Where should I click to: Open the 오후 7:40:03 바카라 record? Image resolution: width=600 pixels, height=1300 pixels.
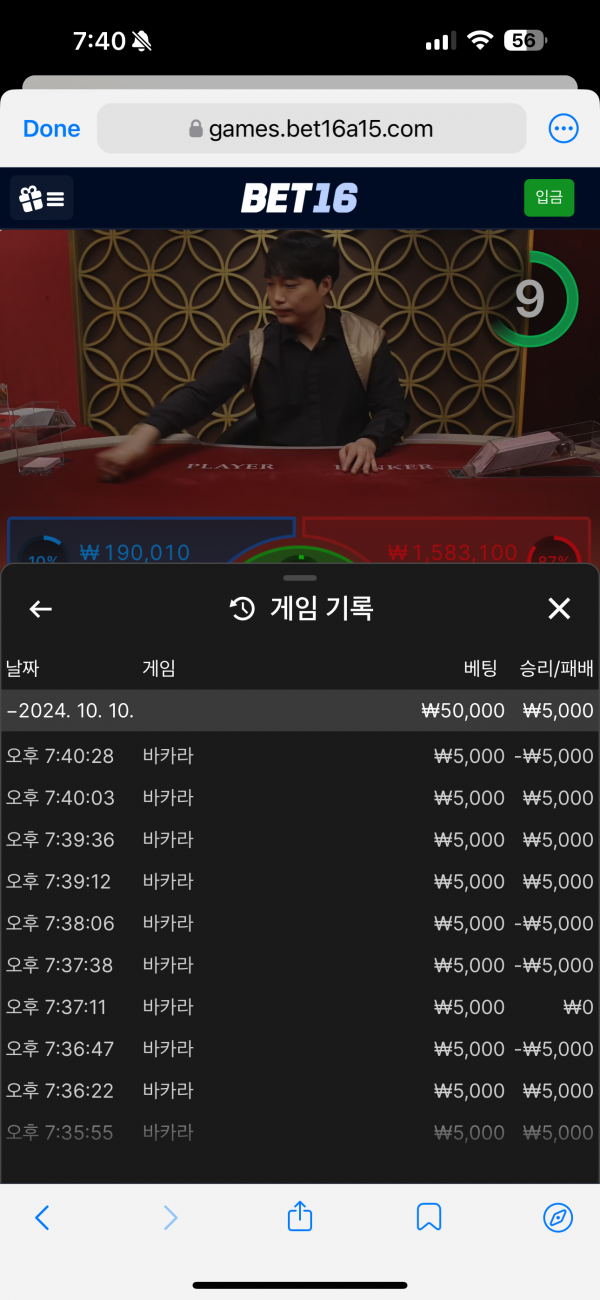pyautogui.click(x=300, y=798)
